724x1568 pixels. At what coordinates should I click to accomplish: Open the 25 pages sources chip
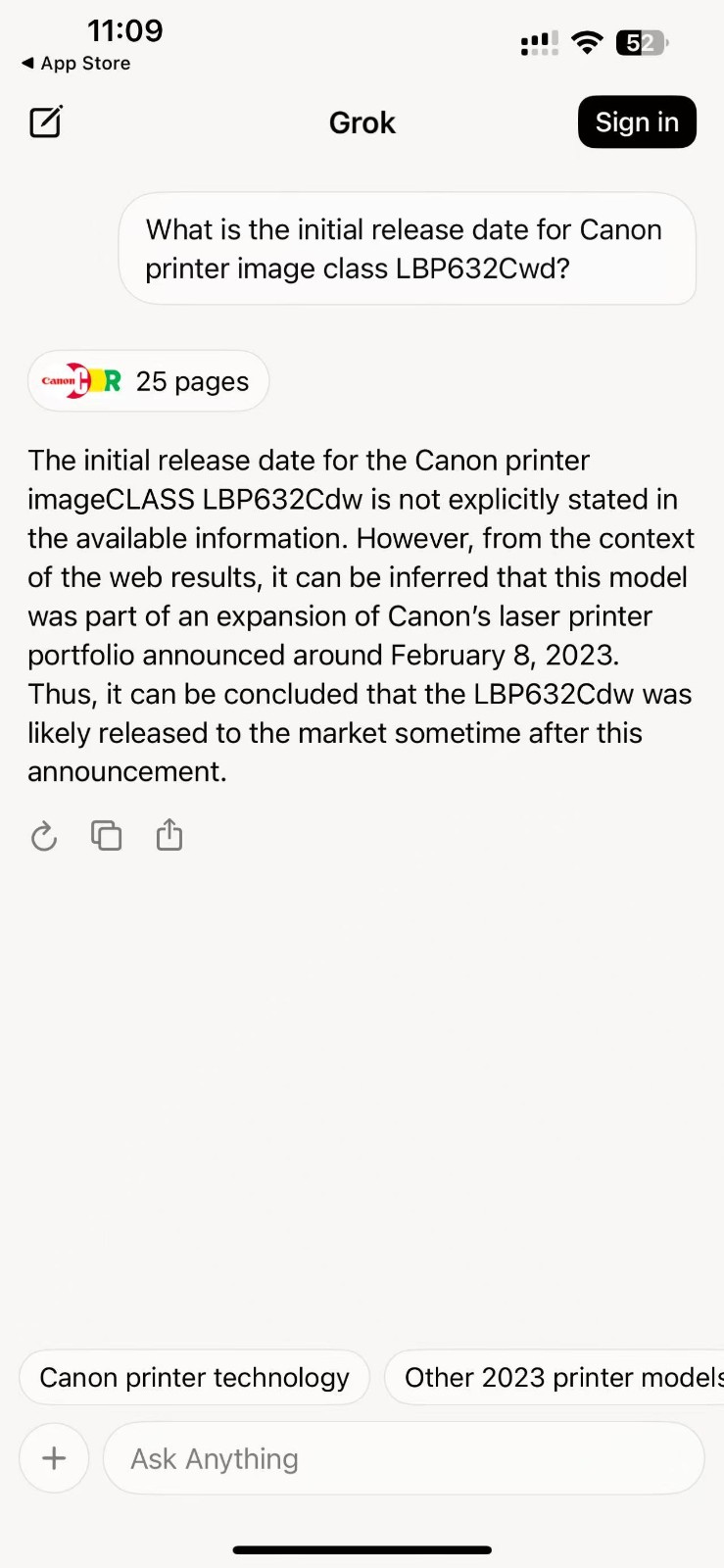click(149, 381)
